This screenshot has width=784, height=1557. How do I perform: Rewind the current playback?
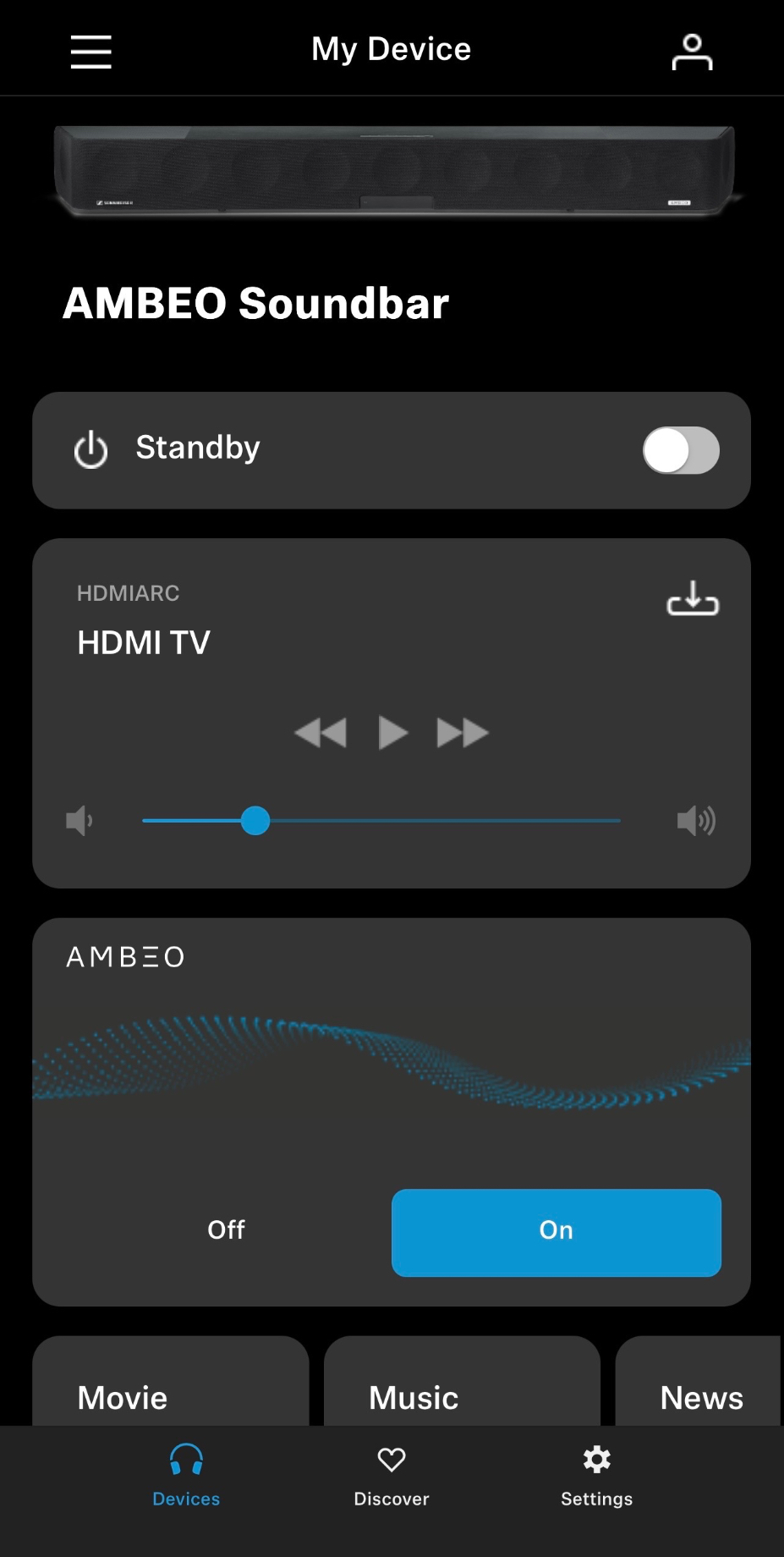pos(321,733)
